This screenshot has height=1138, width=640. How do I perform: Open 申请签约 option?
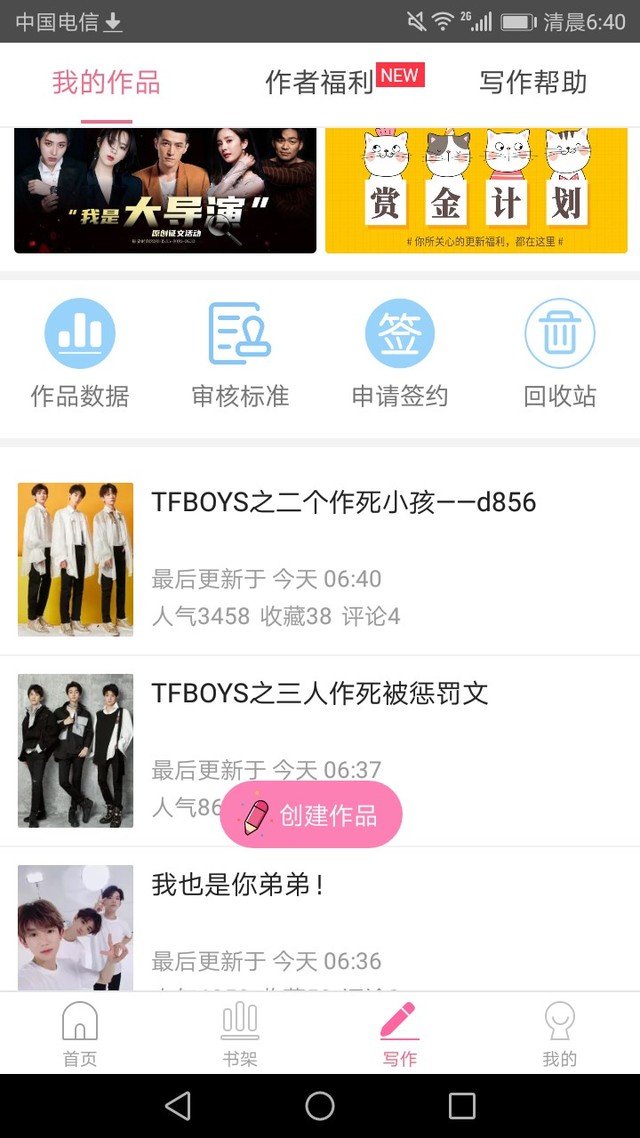pyautogui.click(x=400, y=354)
